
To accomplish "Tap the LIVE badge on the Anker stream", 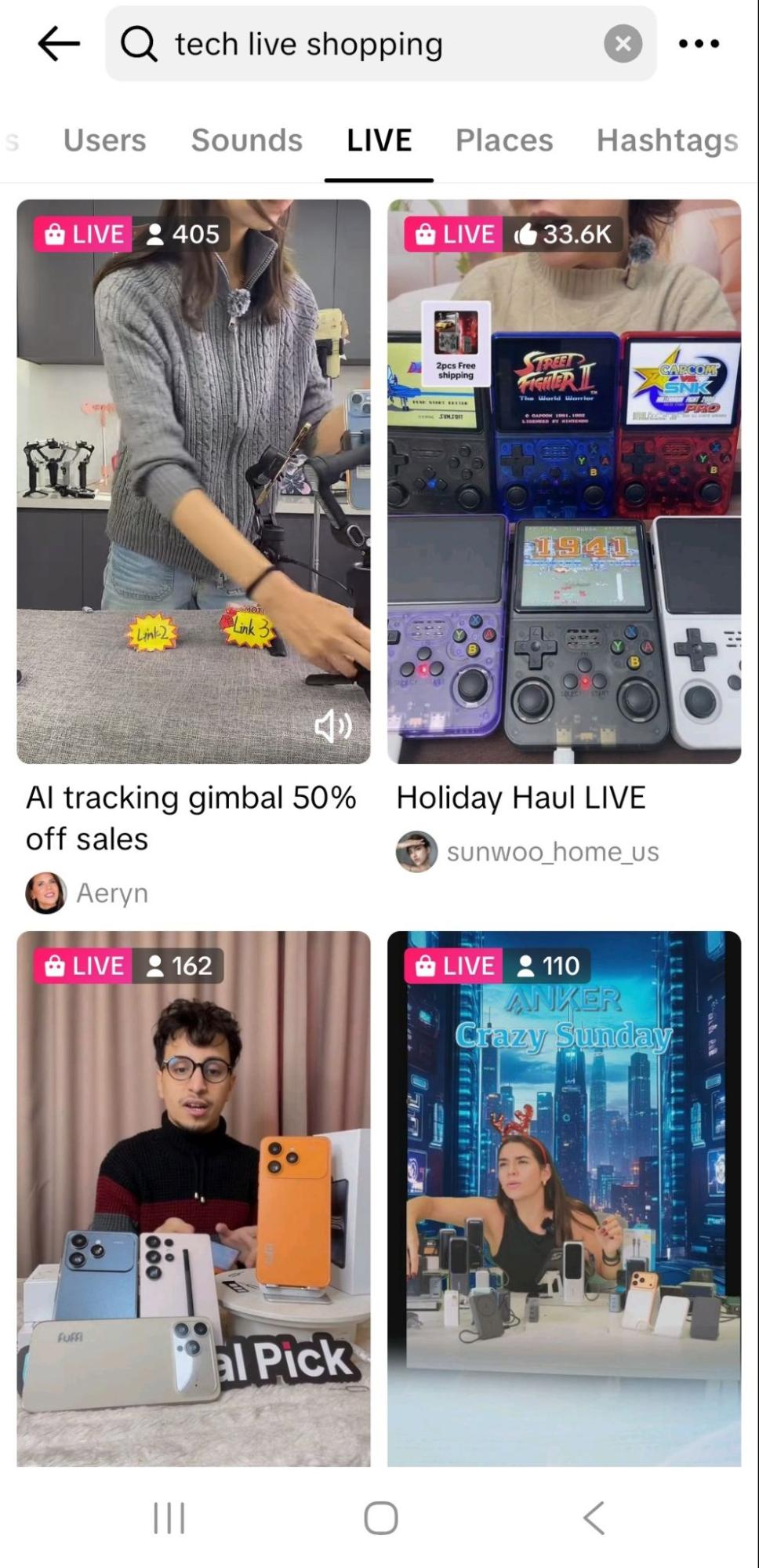I will pos(452,966).
